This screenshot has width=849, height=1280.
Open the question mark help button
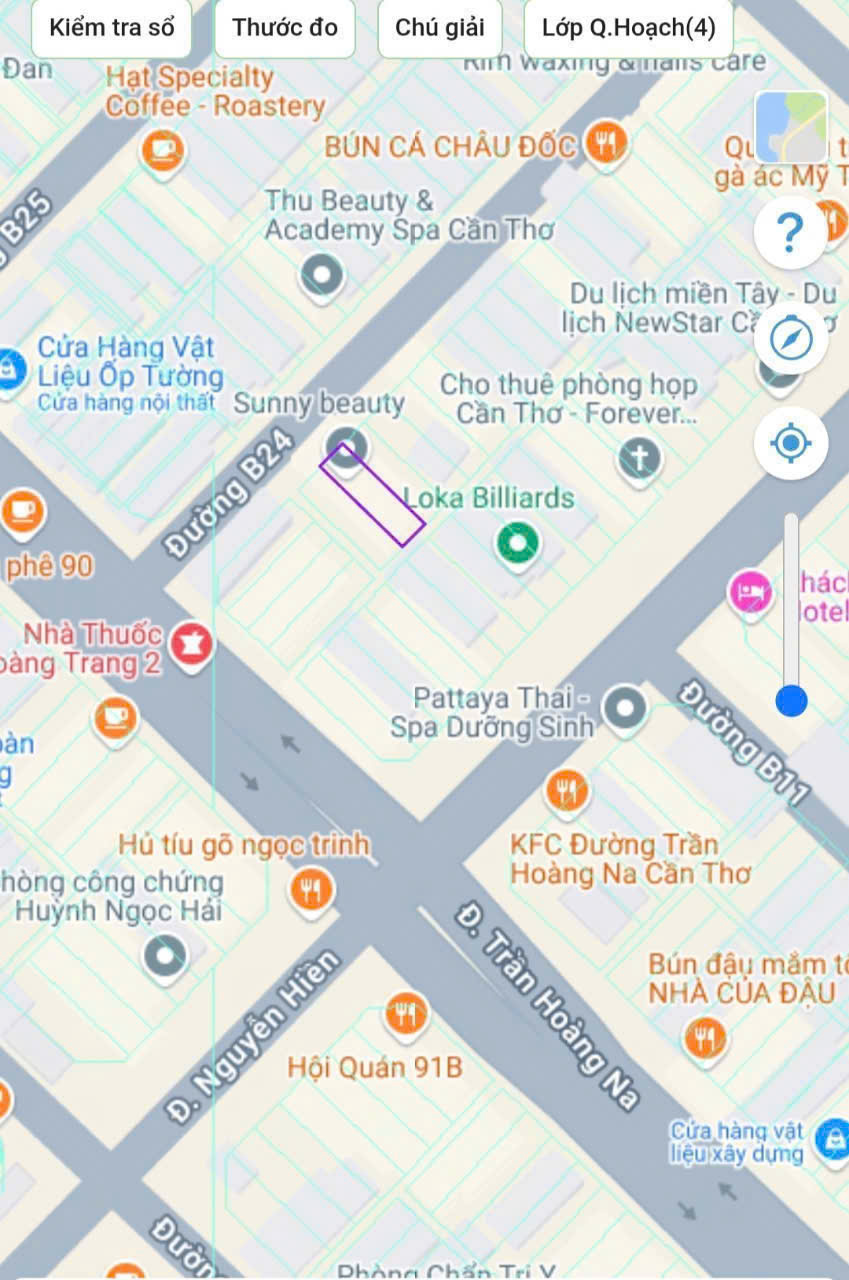click(790, 233)
